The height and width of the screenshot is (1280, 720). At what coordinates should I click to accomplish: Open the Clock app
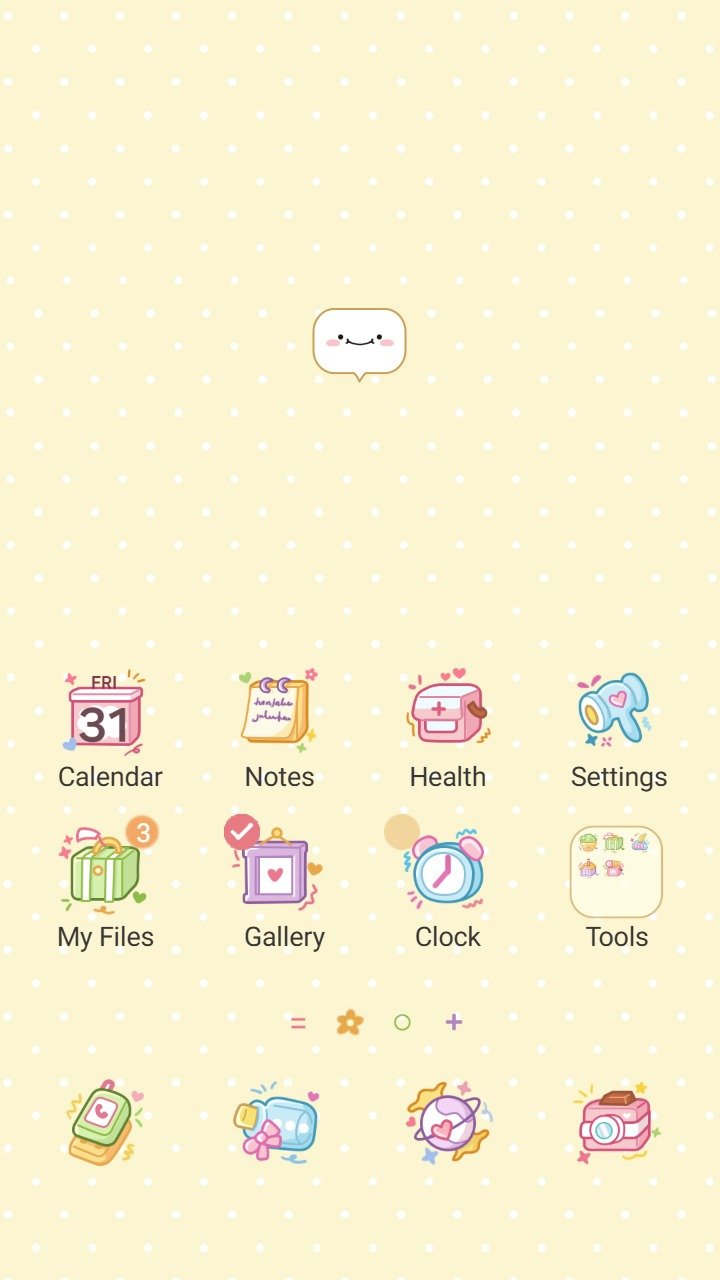[x=447, y=872]
